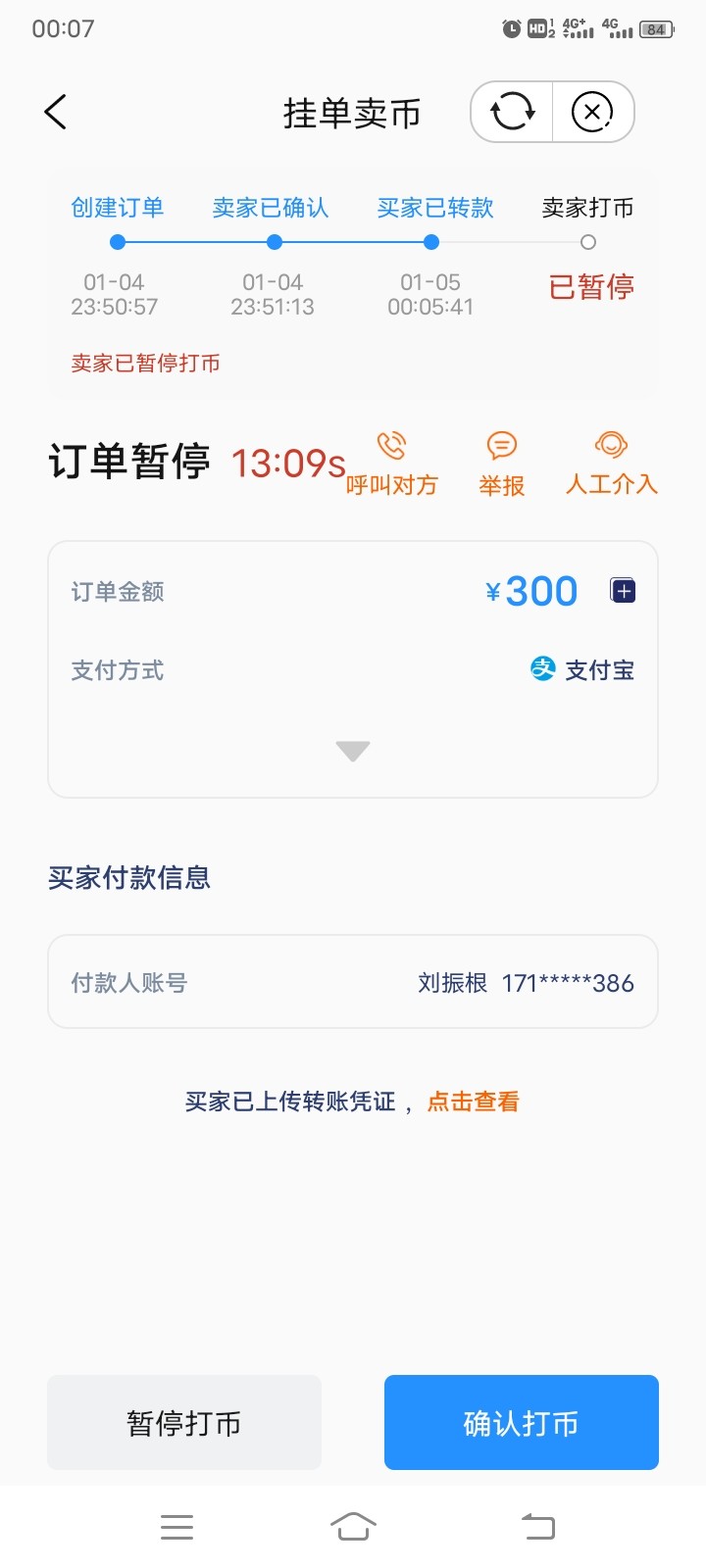
Task: Refresh the order page
Action: [x=512, y=112]
